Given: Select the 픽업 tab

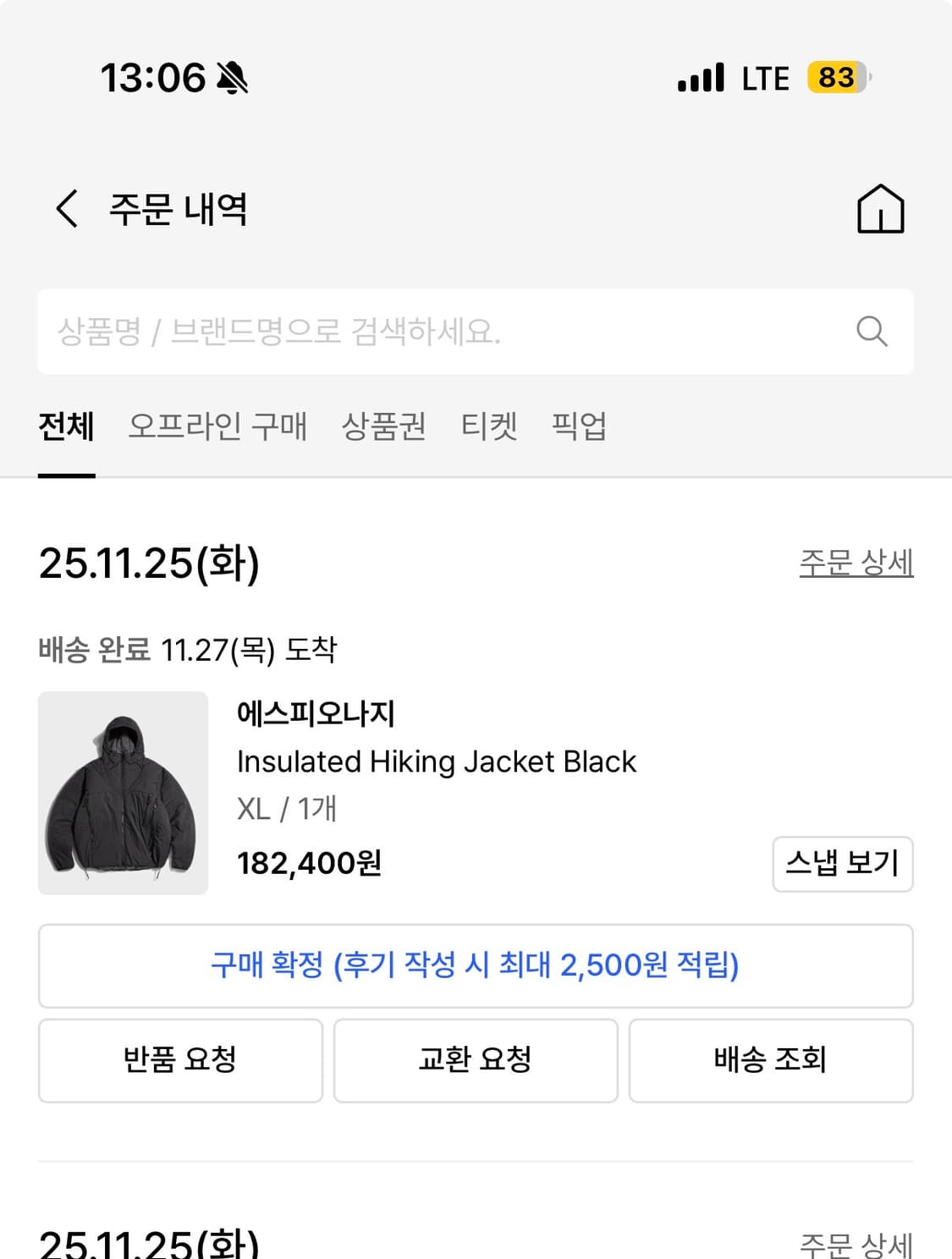Looking at the screenshot, I should [x=580, y=428].
